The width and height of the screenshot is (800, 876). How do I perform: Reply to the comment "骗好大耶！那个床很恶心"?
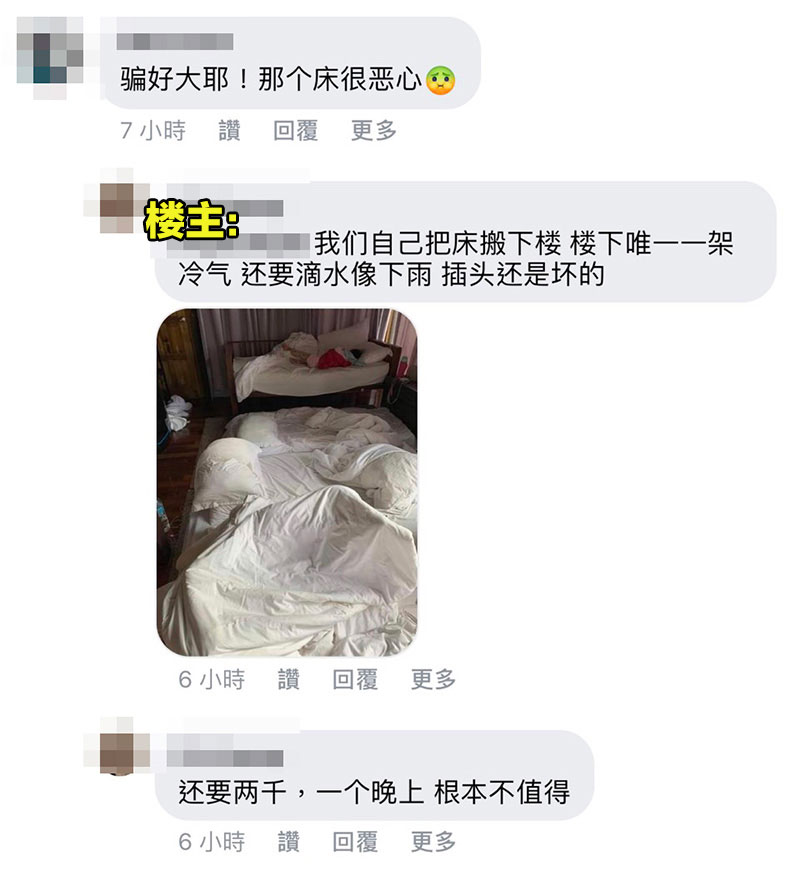(x=295, y=131)
